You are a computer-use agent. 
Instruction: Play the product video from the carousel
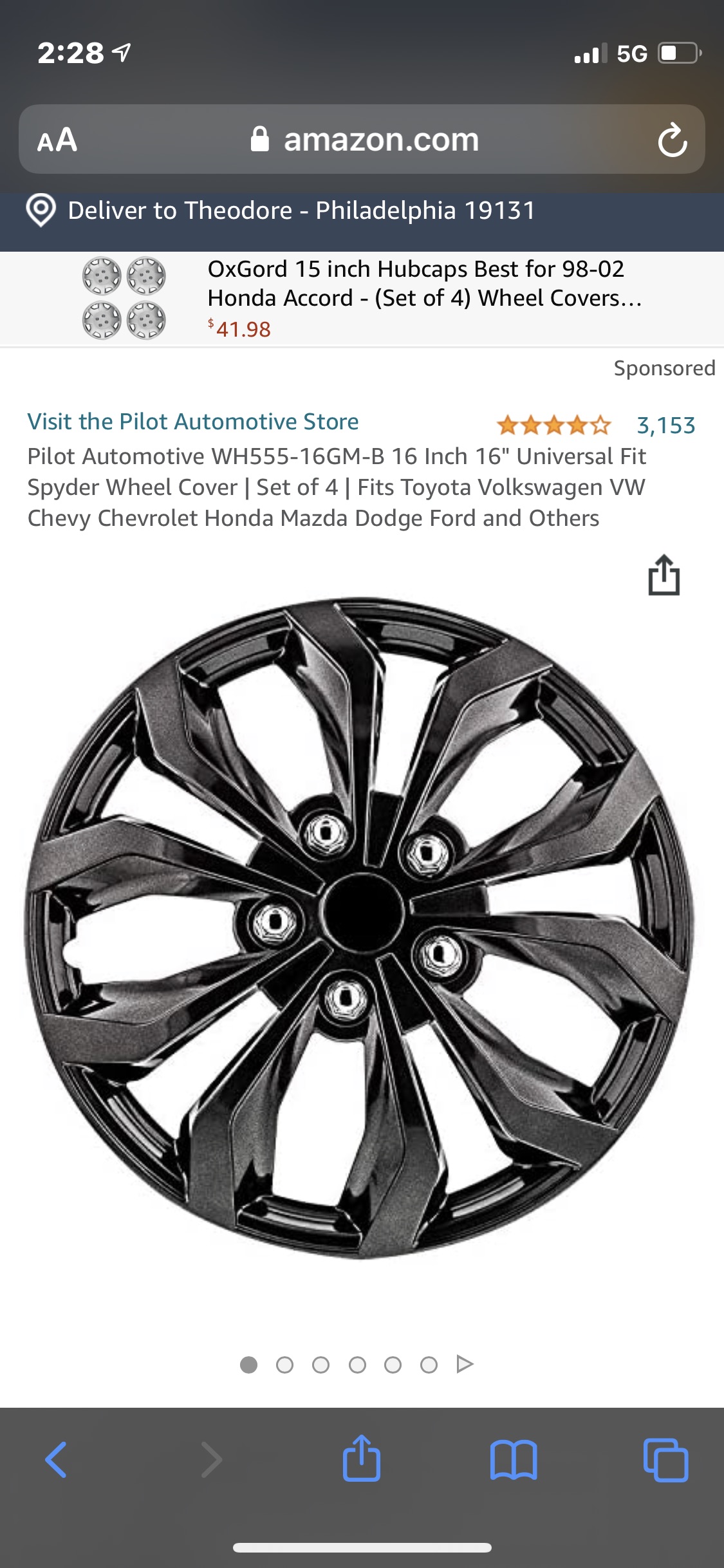click(465, 1364)
